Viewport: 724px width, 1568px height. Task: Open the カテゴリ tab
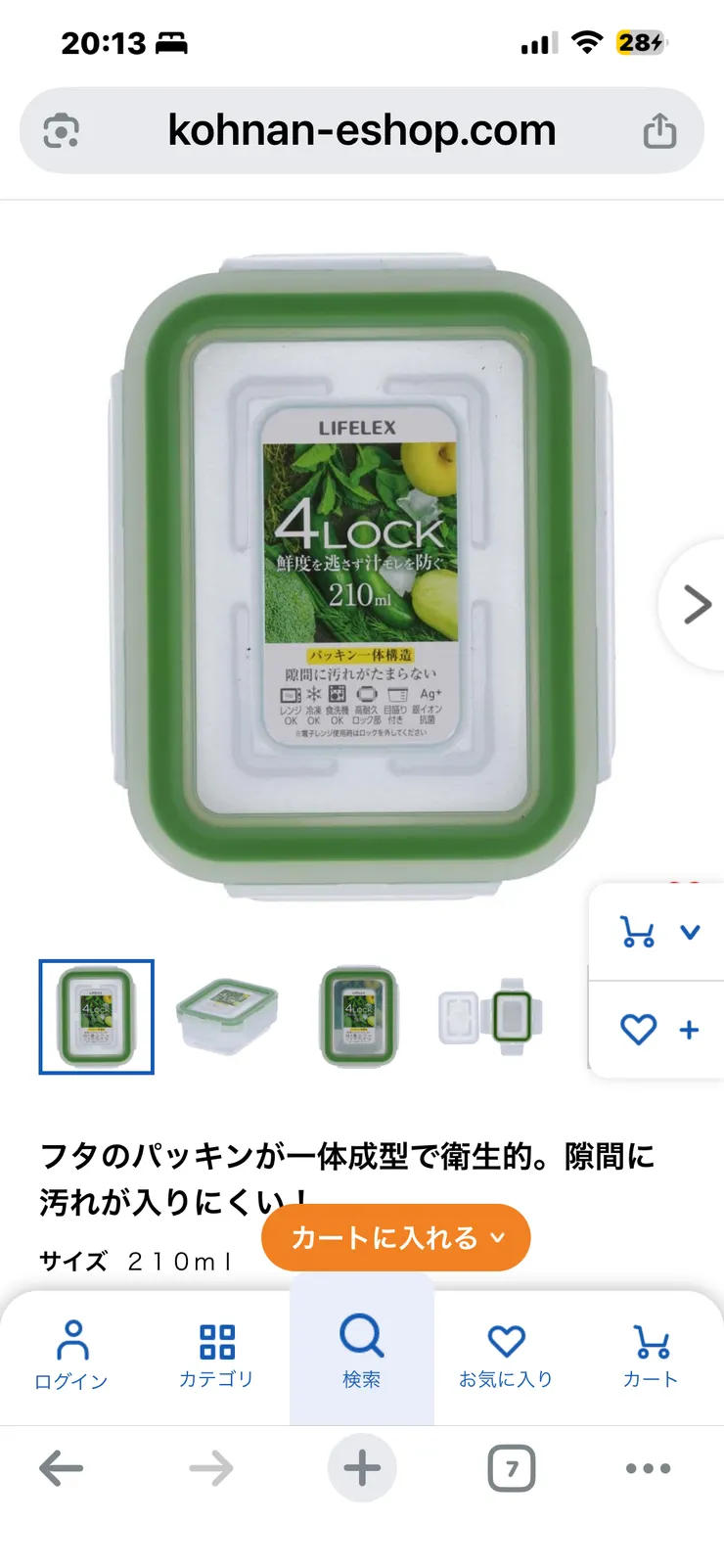pyautogui.click(x=216, y=1355)
